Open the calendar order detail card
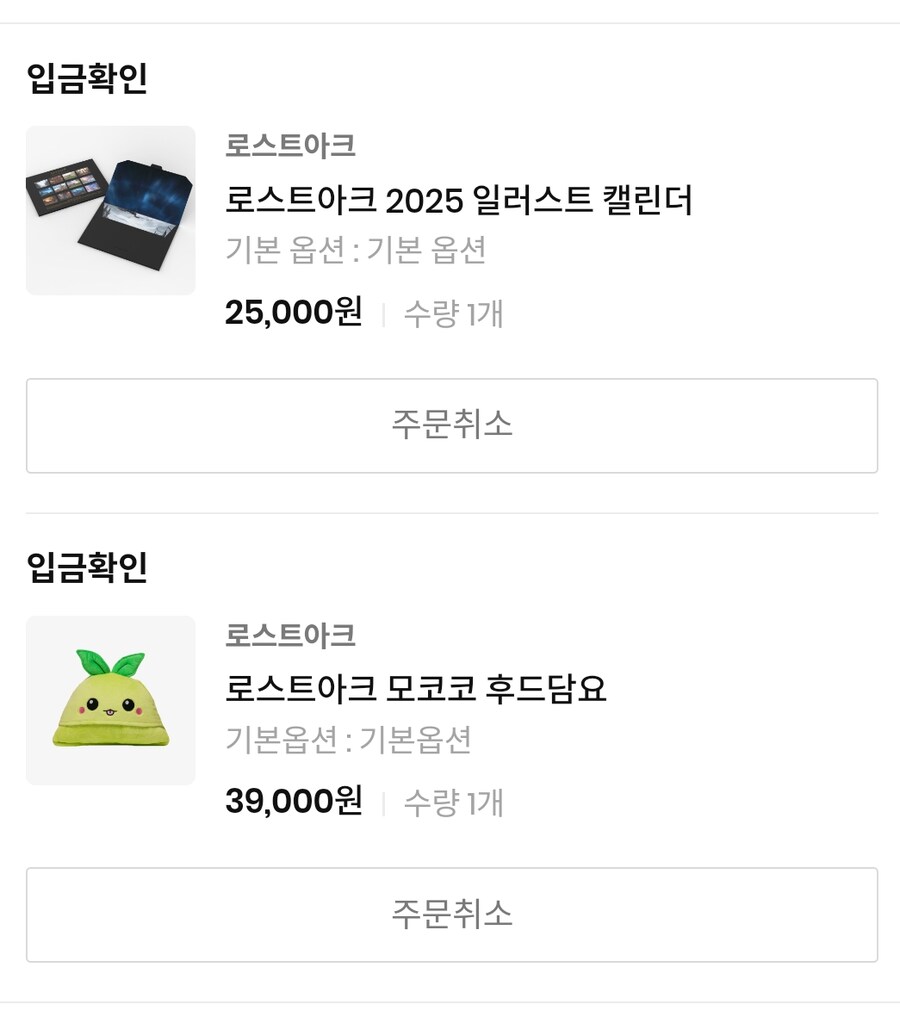The image size is (900, 1023). click(450, 230)
